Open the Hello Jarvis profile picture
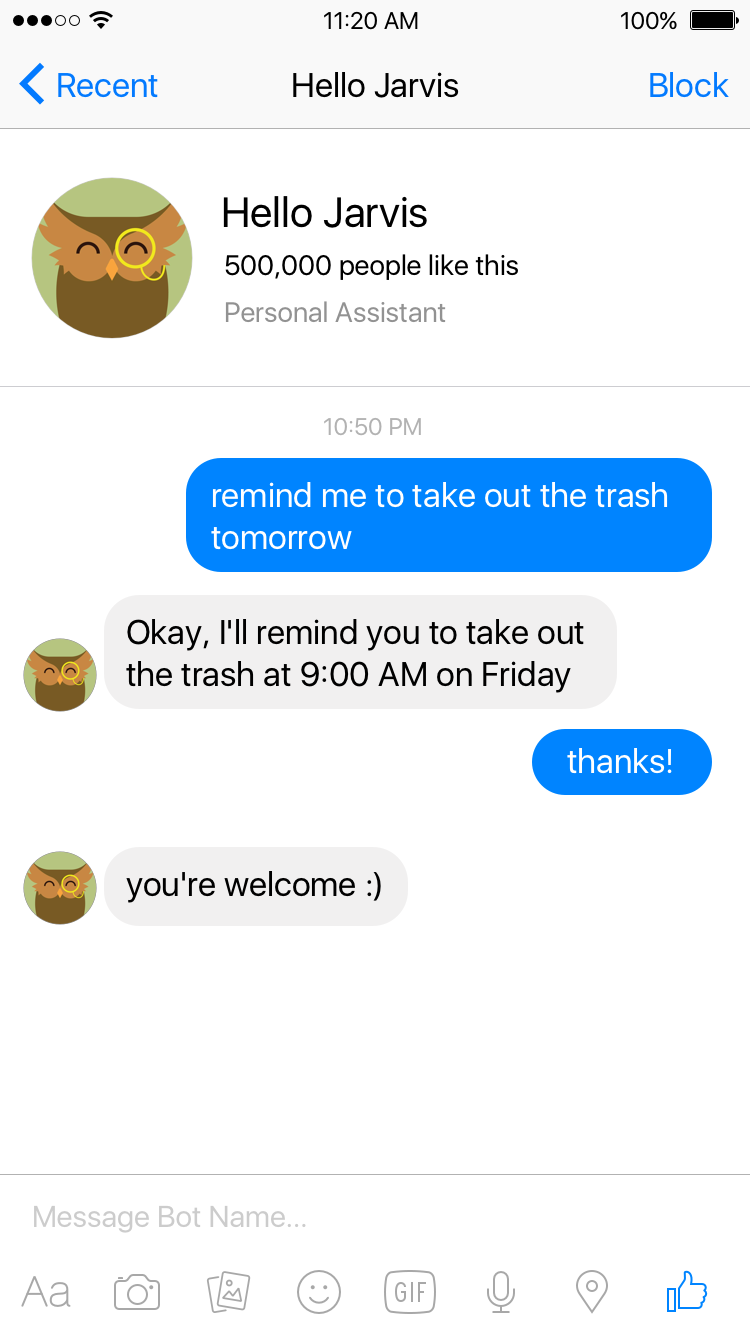Image resolution: width=750 pixels, height=1336 pixels. (112, 258)
